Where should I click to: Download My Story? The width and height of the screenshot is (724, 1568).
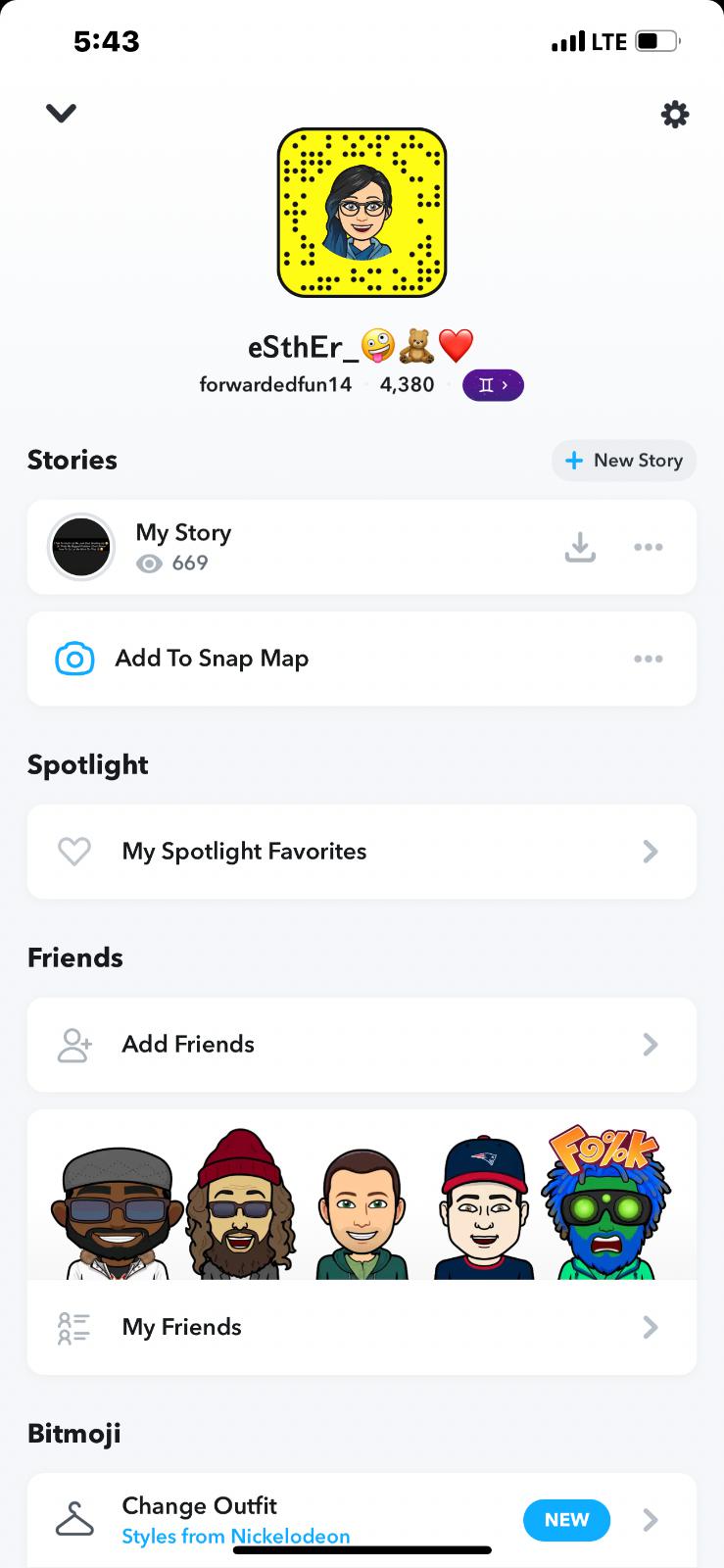point(580,547)
